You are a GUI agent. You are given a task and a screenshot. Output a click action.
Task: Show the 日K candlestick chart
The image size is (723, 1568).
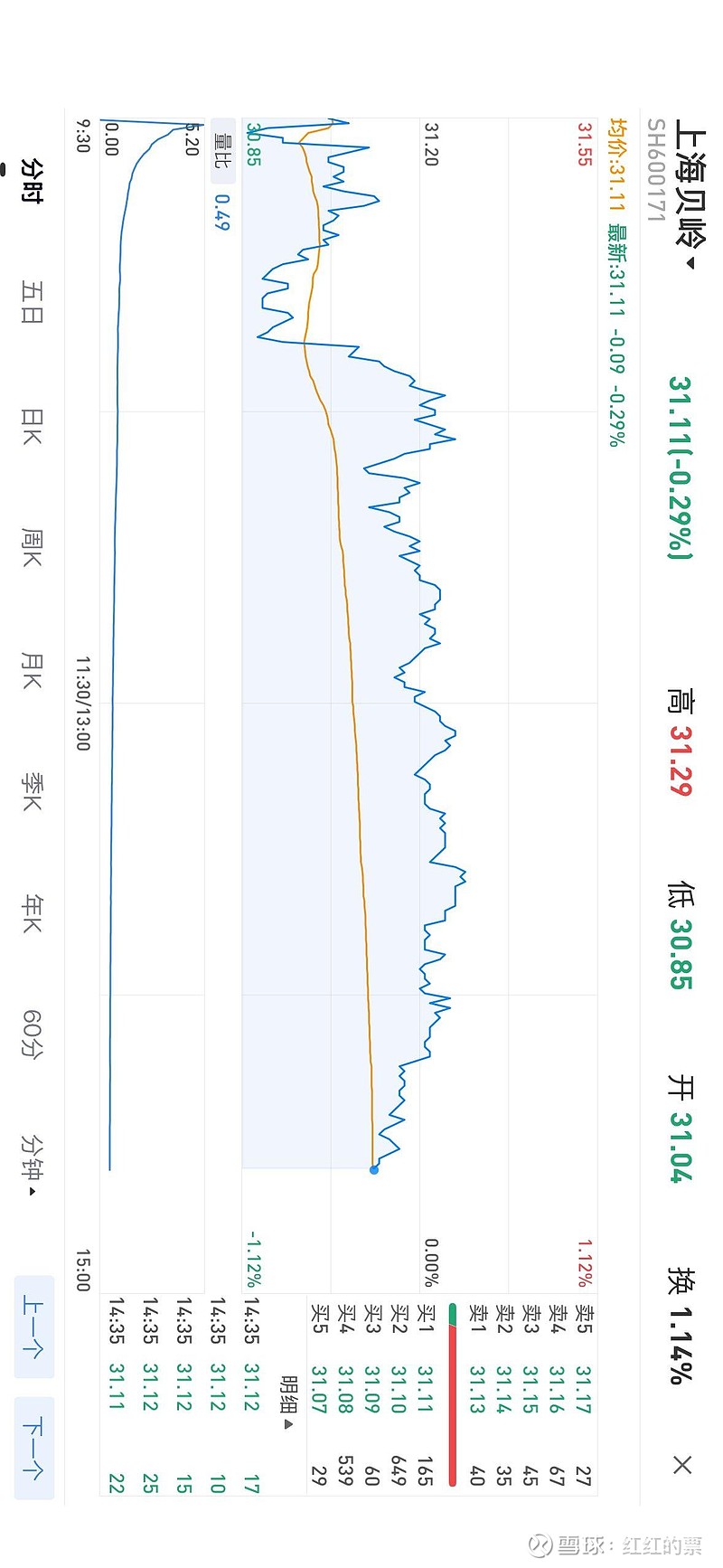32,425
